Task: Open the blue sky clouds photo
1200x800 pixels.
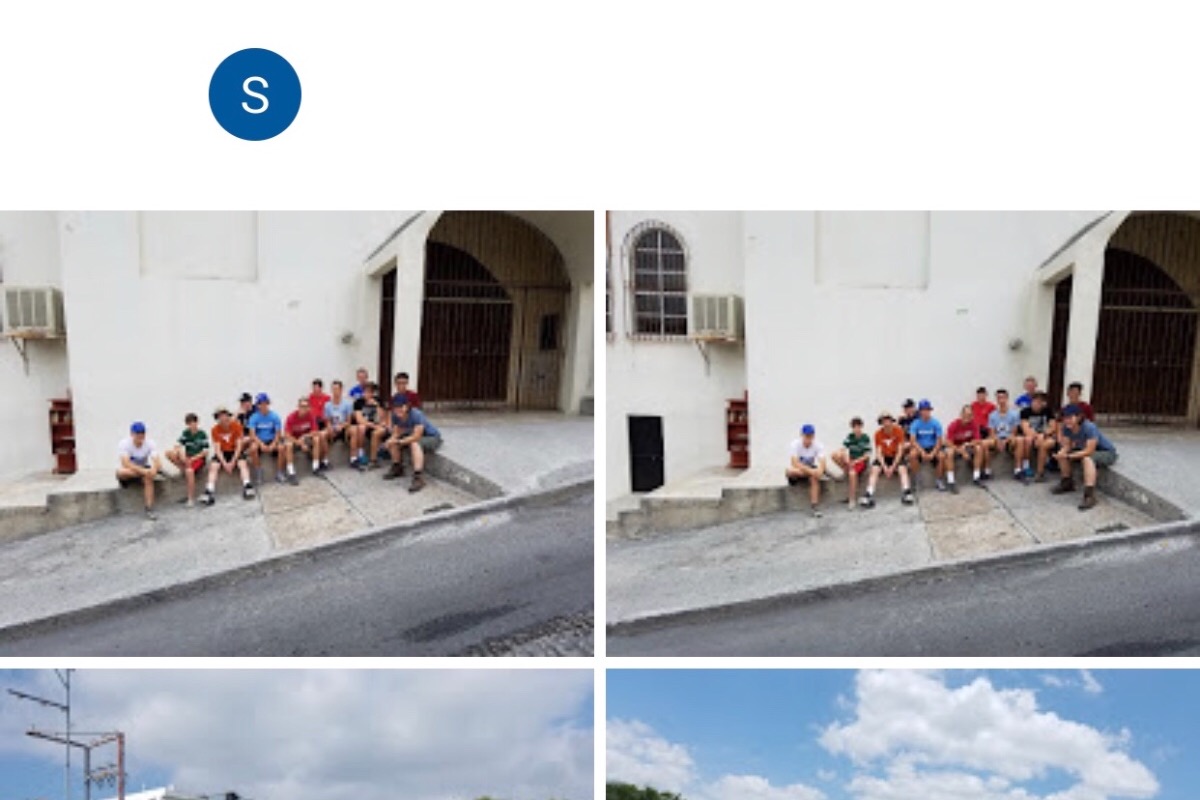Action: [902, 735]
